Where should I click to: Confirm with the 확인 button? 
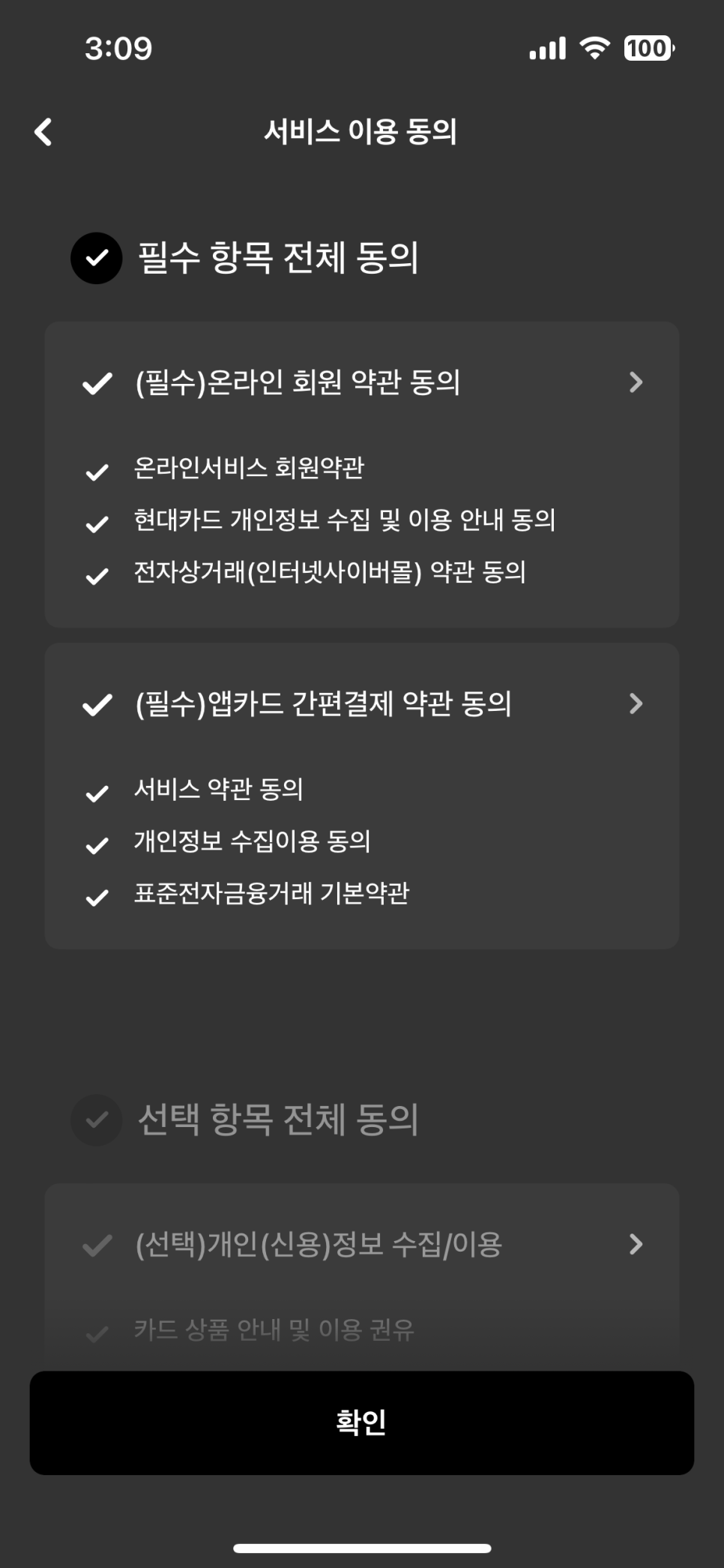(362, 1423)
